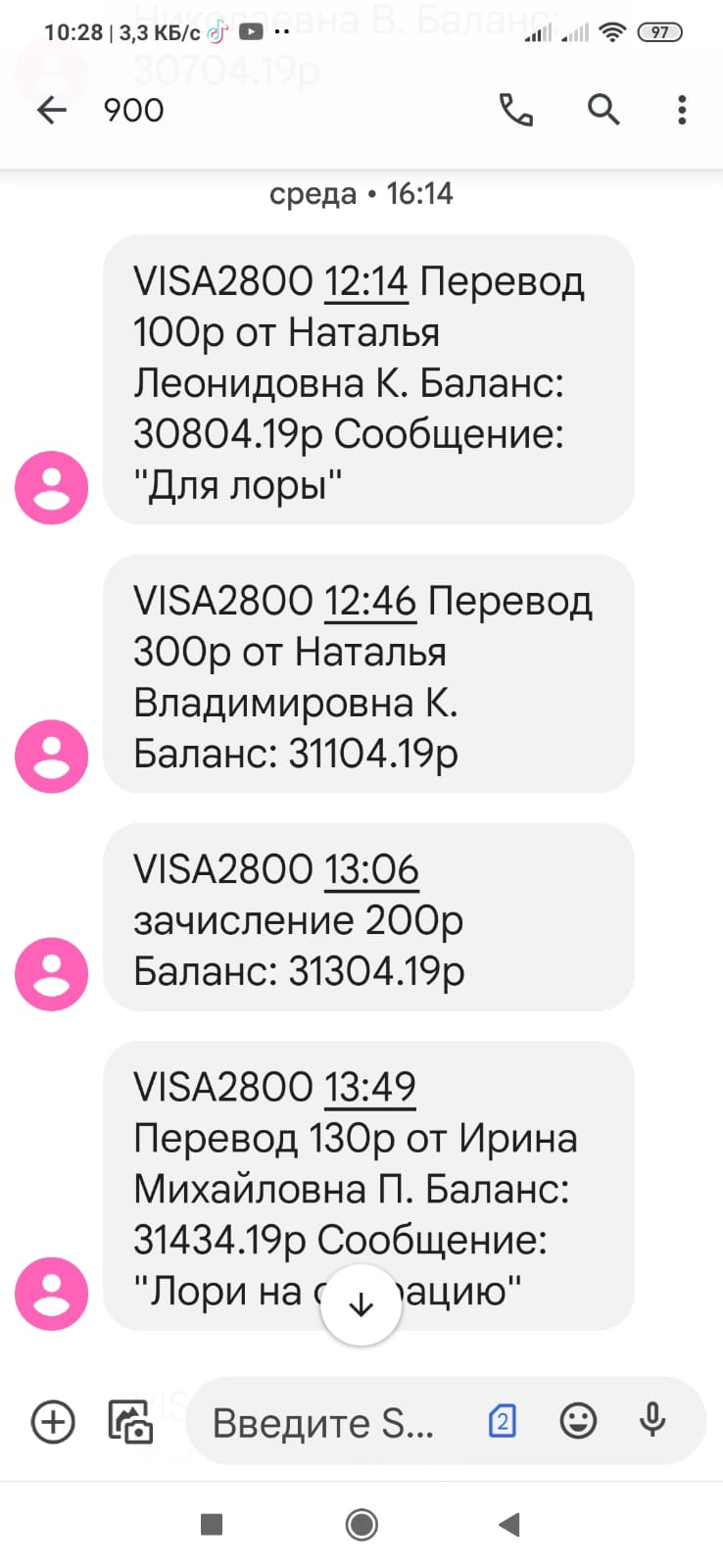The height and width of the screenshot is (1568, 723).
Task: Switch SIM card with the 2 icon
Action: pos(502,1421)
